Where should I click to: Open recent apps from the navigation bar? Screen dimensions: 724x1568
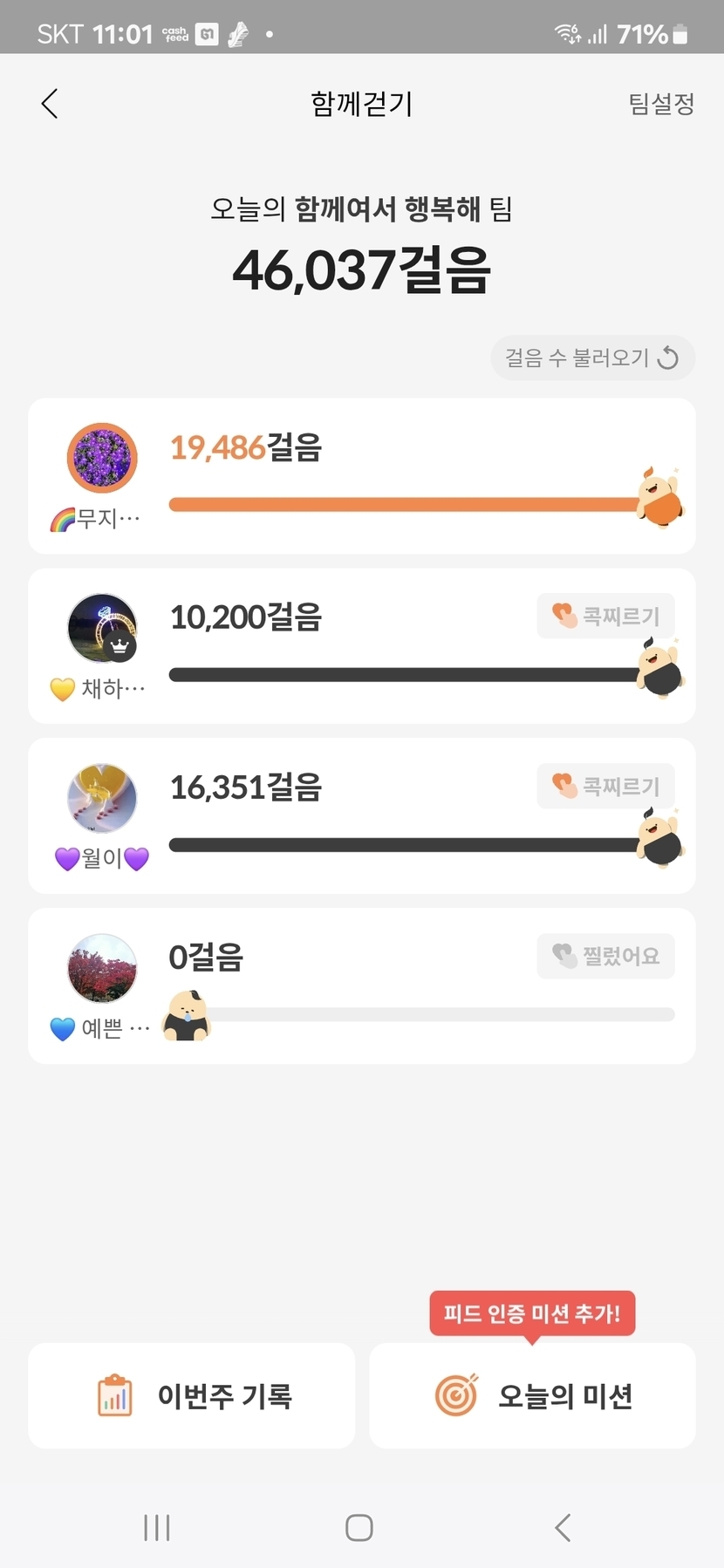(157, 1527)
